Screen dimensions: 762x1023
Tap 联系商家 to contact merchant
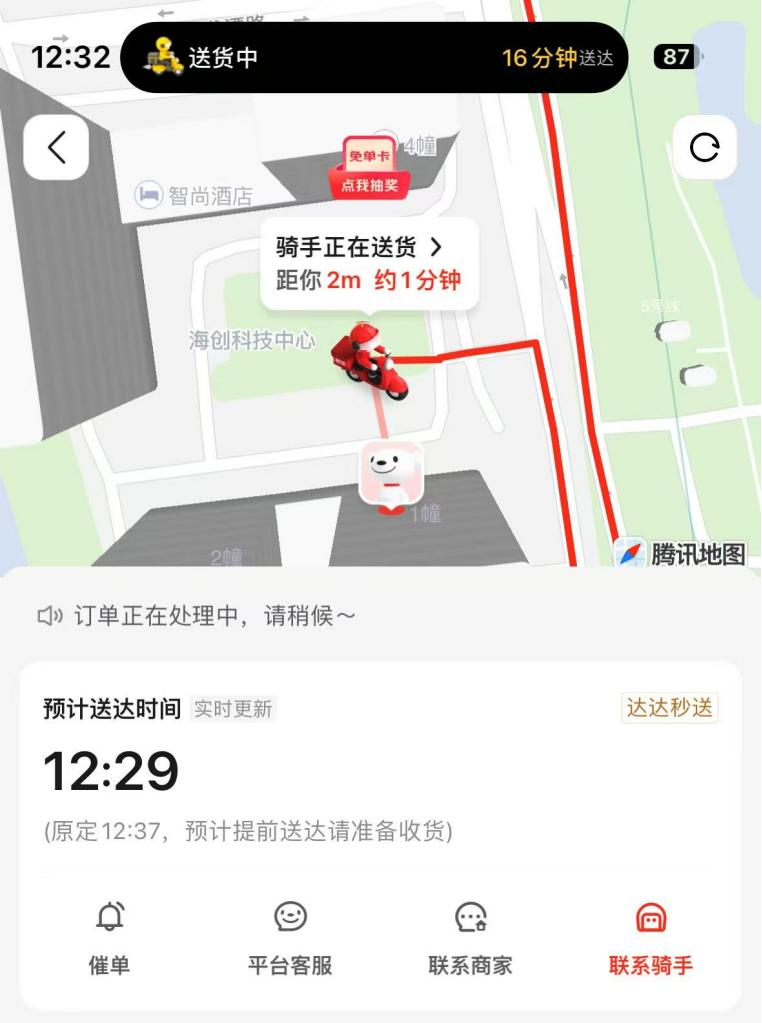click(470, 937)
